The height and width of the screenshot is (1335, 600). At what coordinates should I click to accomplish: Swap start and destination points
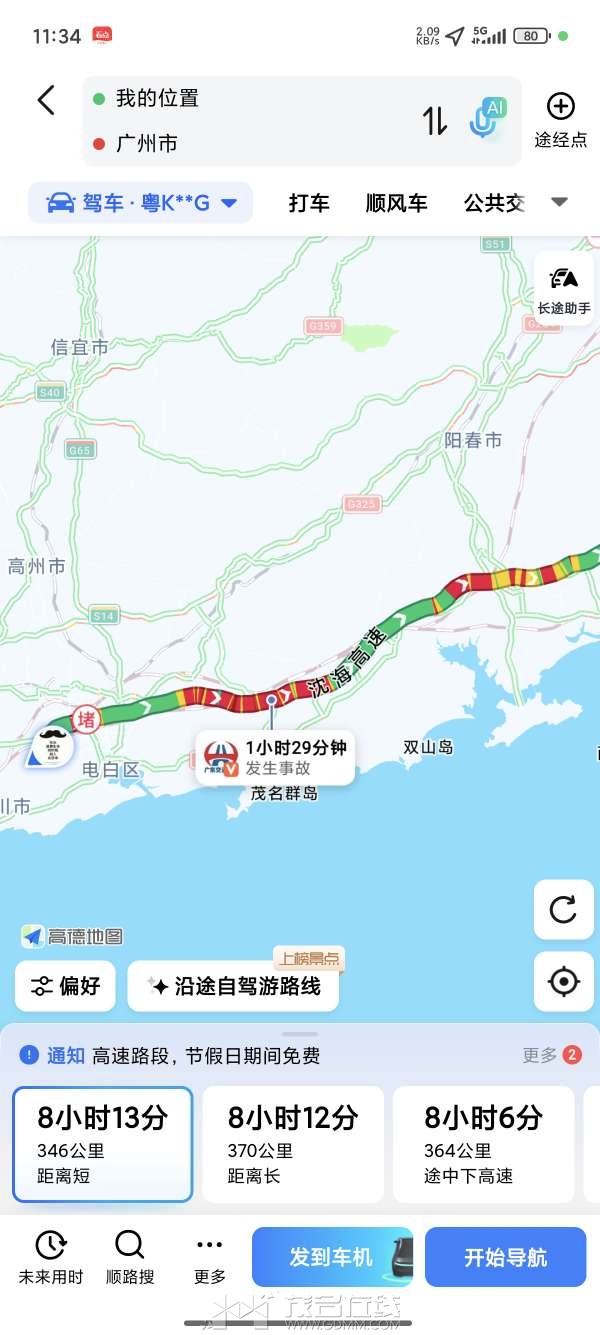point(434,121)
